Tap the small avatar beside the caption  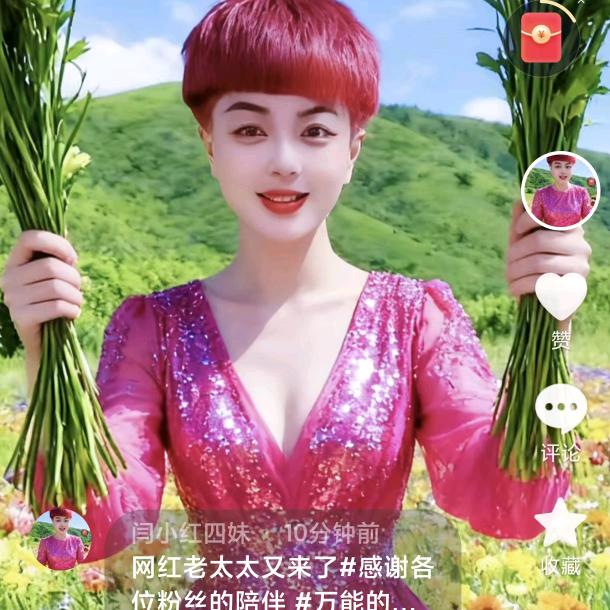point(62,538)
